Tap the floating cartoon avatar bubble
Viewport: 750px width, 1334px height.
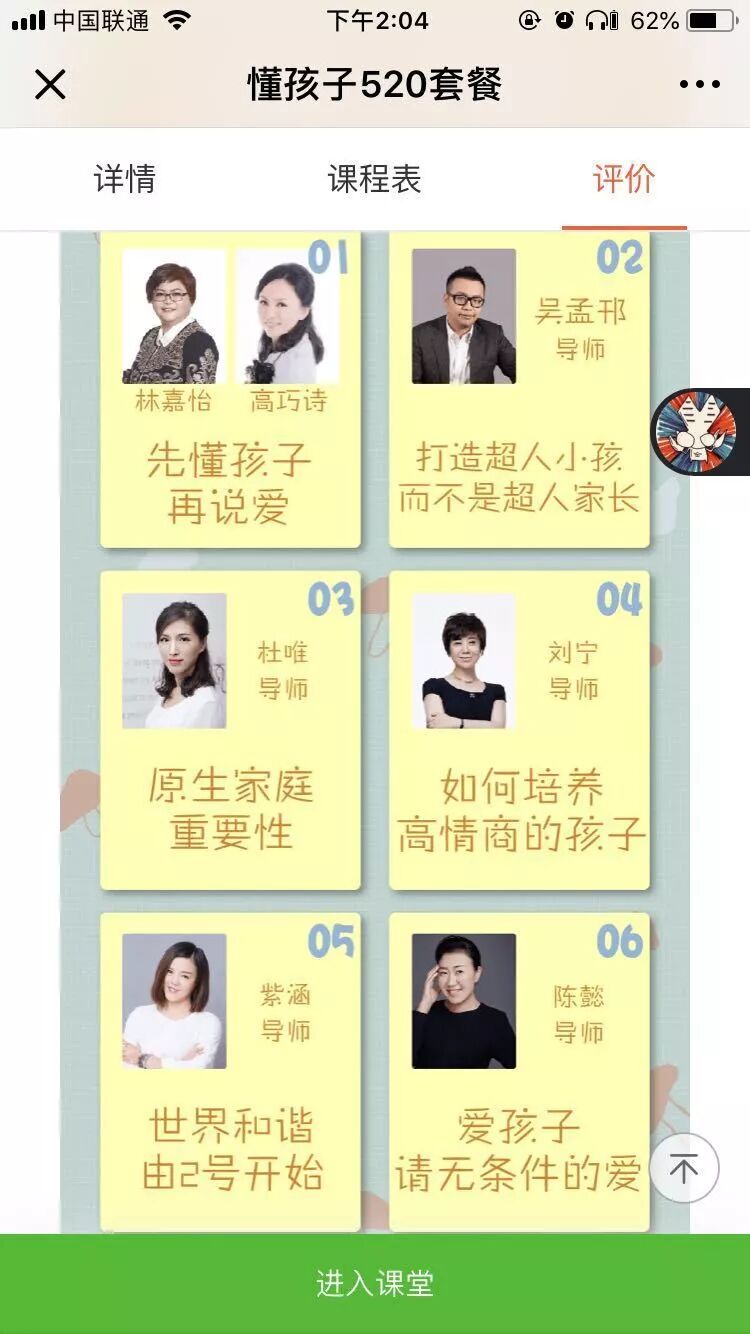pos(697,432)
